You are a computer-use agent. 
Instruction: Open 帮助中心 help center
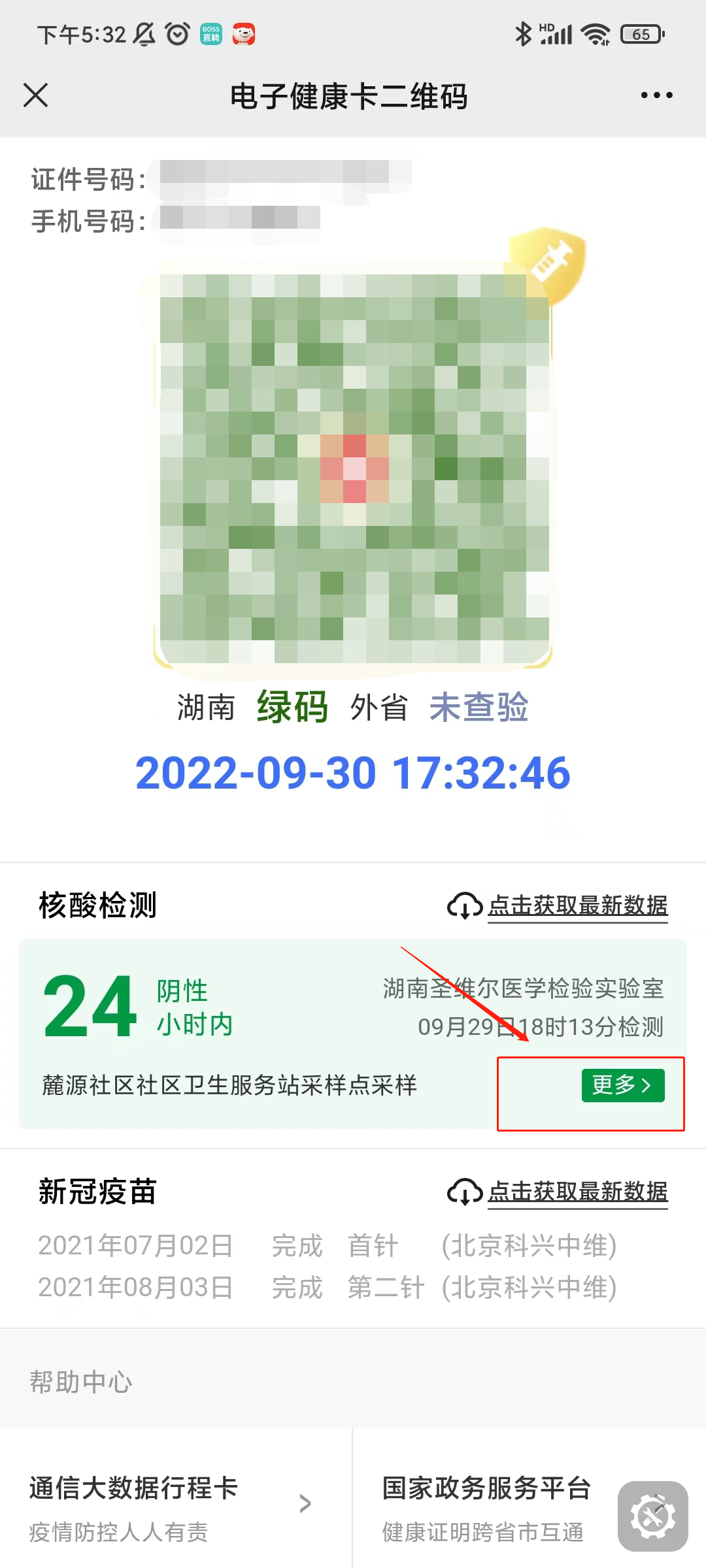pos(81,1382)
